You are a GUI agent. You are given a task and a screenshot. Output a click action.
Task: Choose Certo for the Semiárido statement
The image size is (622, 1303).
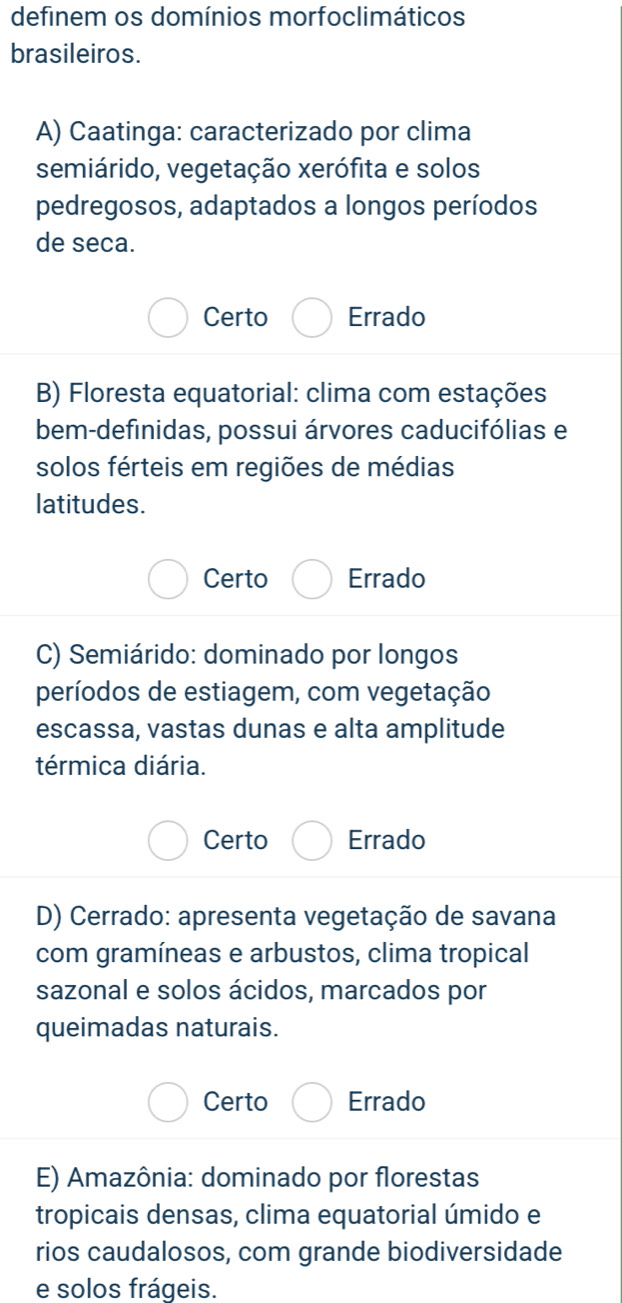(x=168, y=840)
